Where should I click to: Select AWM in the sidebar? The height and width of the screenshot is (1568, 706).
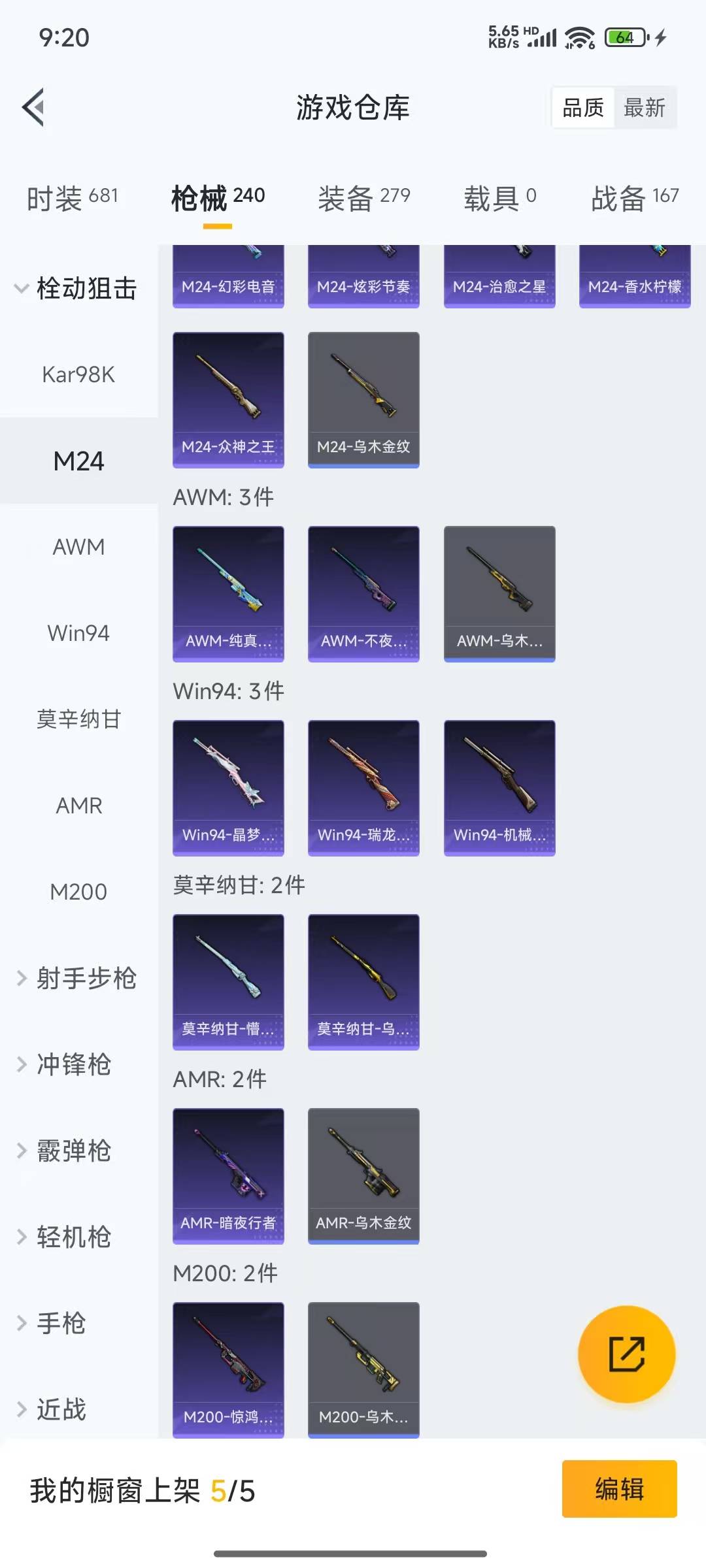click(x=78, y=547)
